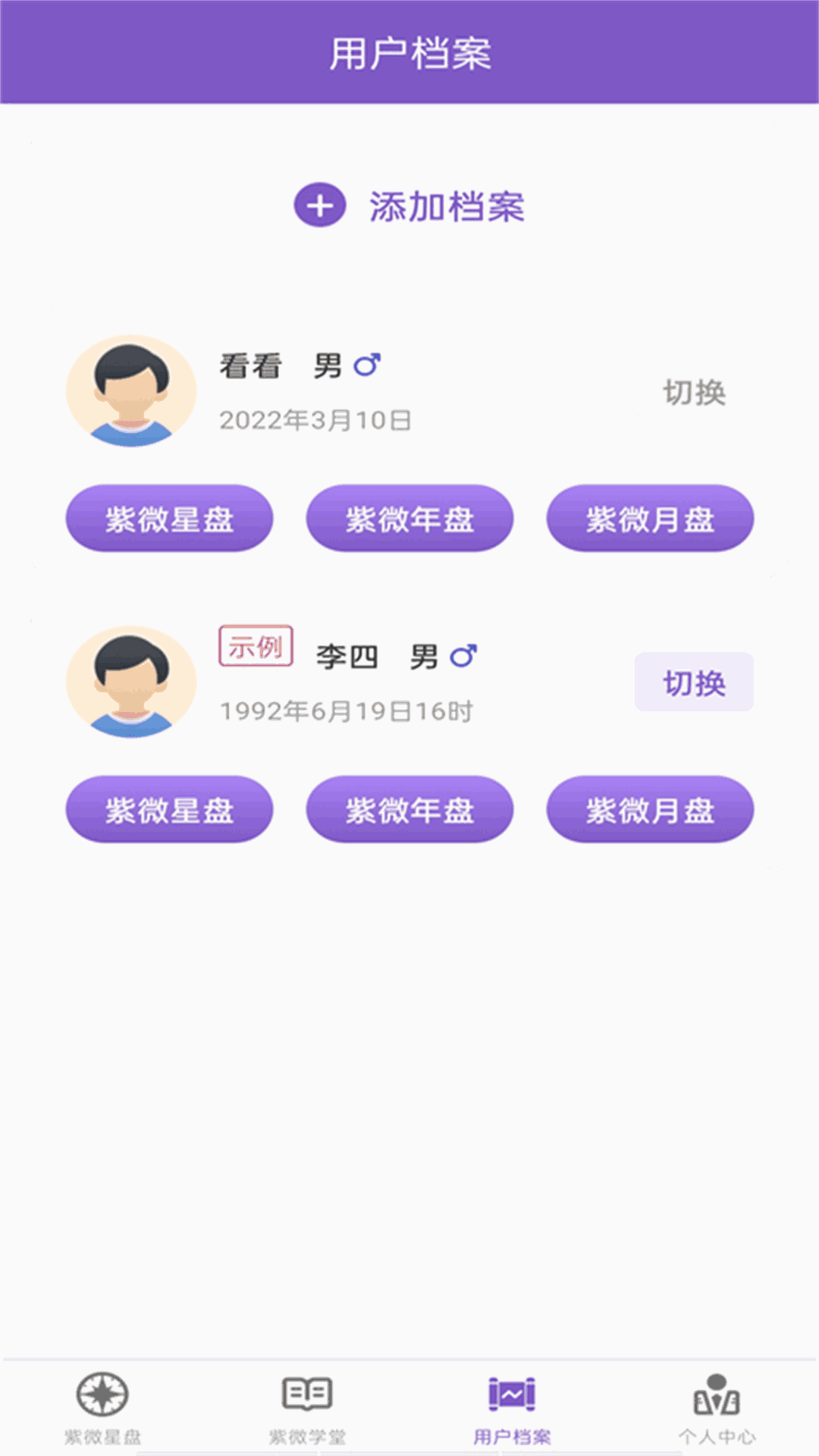Tap 李四's avatar picture
The image size is (819, 1456).
pyautogui.click(x=132, y=682)
